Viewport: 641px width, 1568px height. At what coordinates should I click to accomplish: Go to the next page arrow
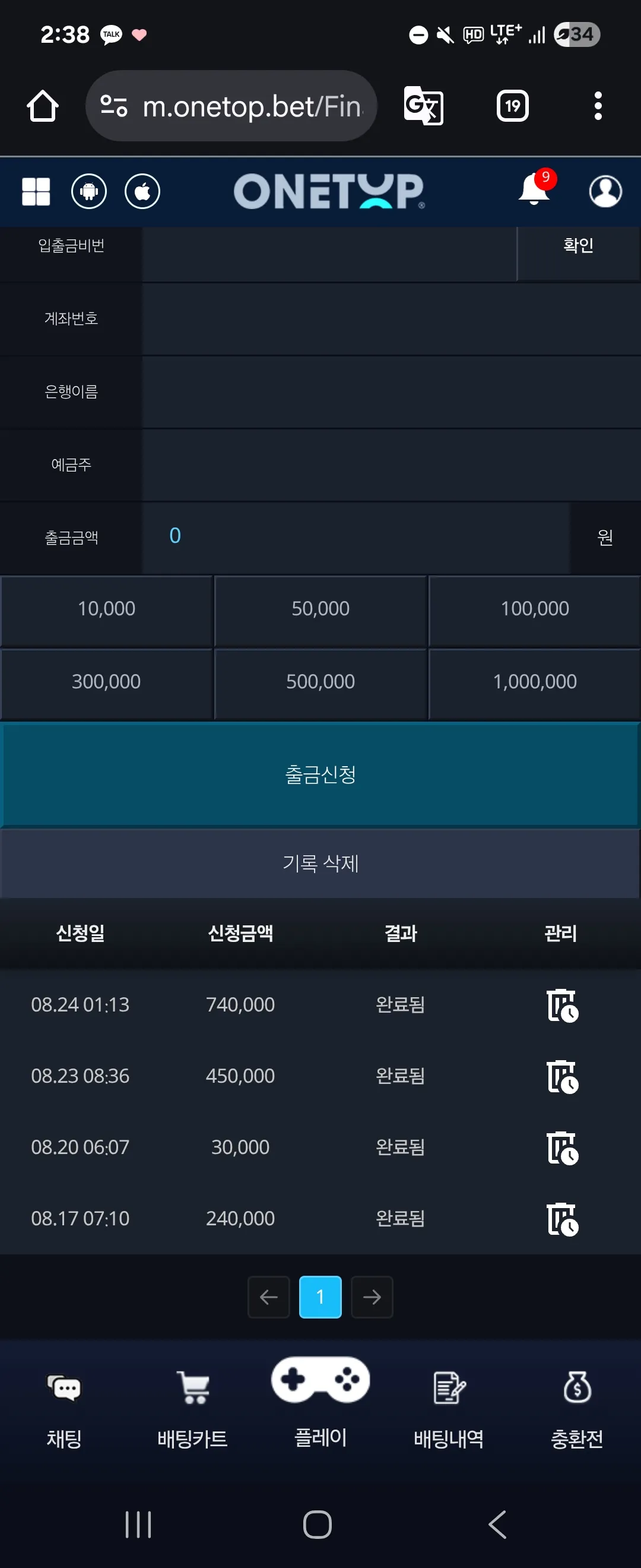point(372,1297)
